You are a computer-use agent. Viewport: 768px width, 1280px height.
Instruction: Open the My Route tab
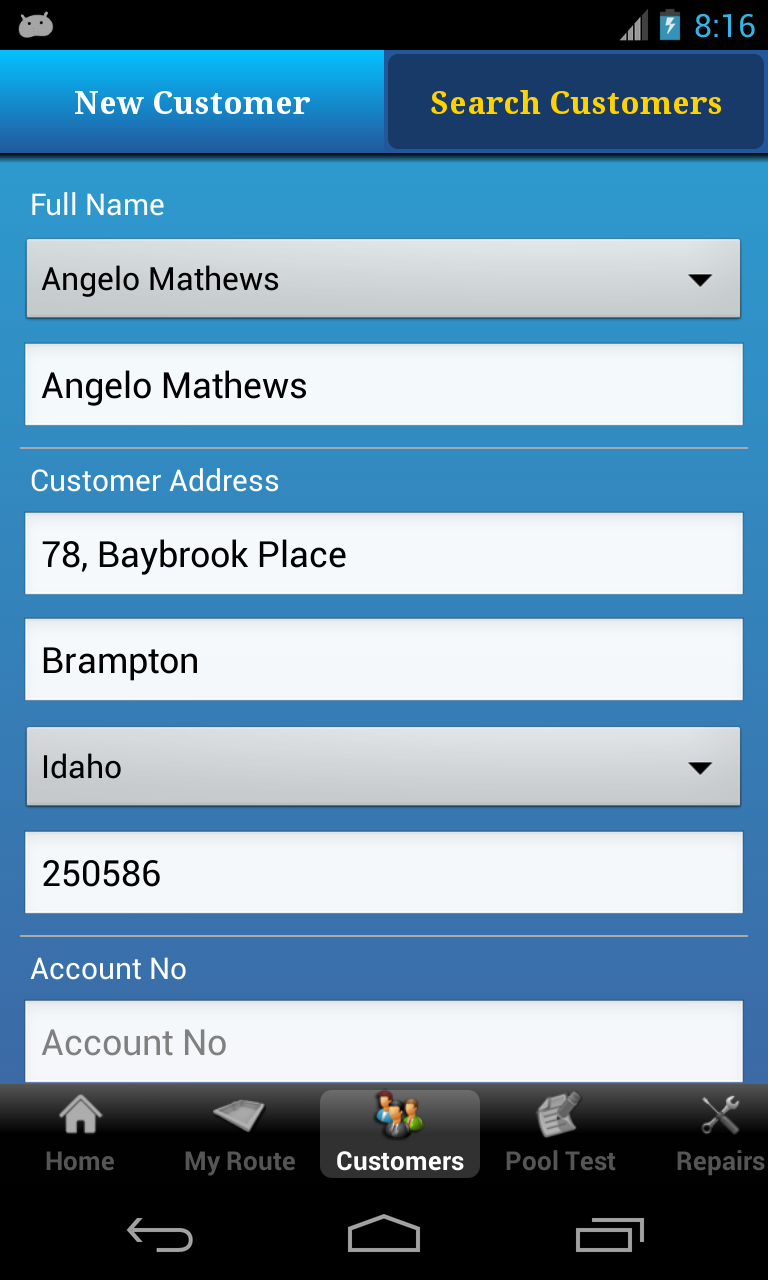tap(240, 1134)
